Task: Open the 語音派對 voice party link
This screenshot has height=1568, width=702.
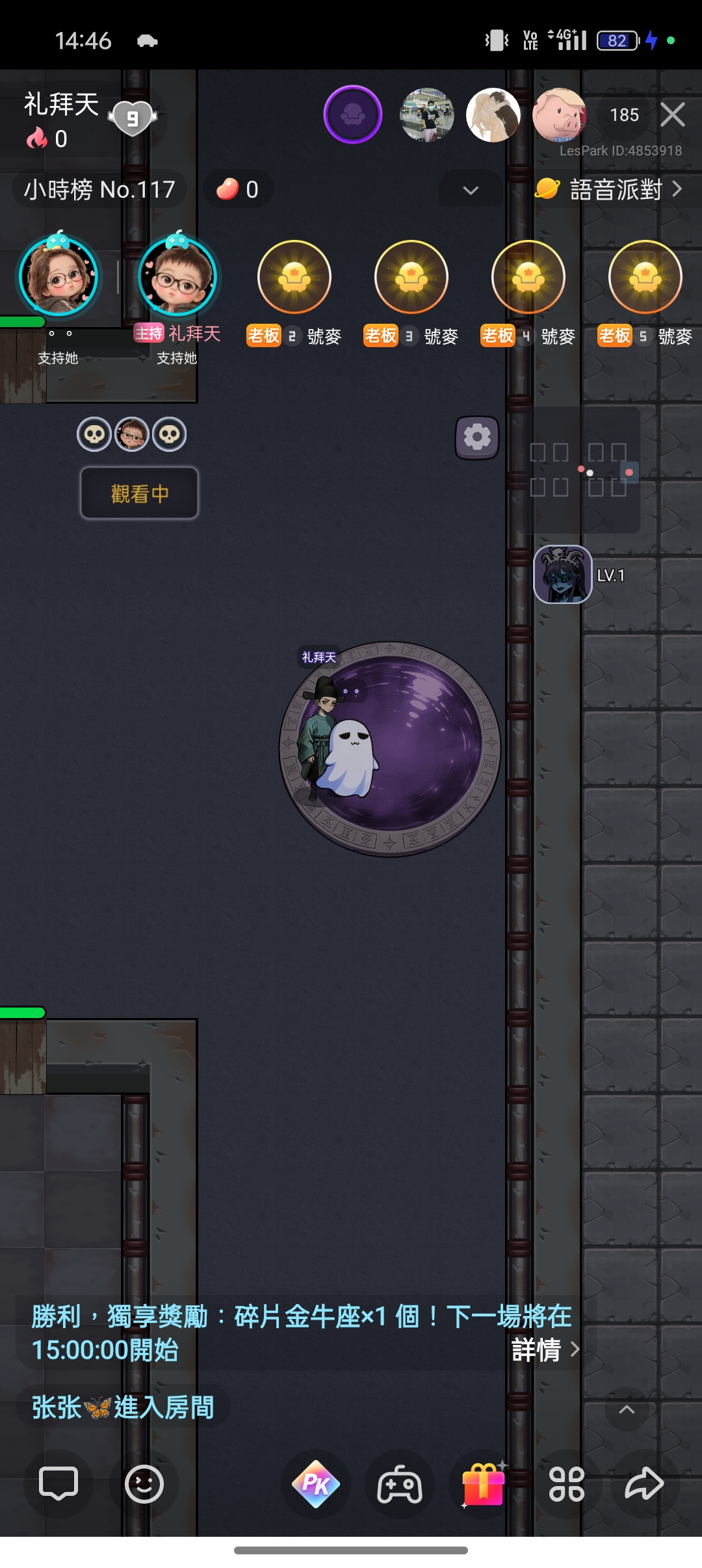Action: click(x=609, y=189)
